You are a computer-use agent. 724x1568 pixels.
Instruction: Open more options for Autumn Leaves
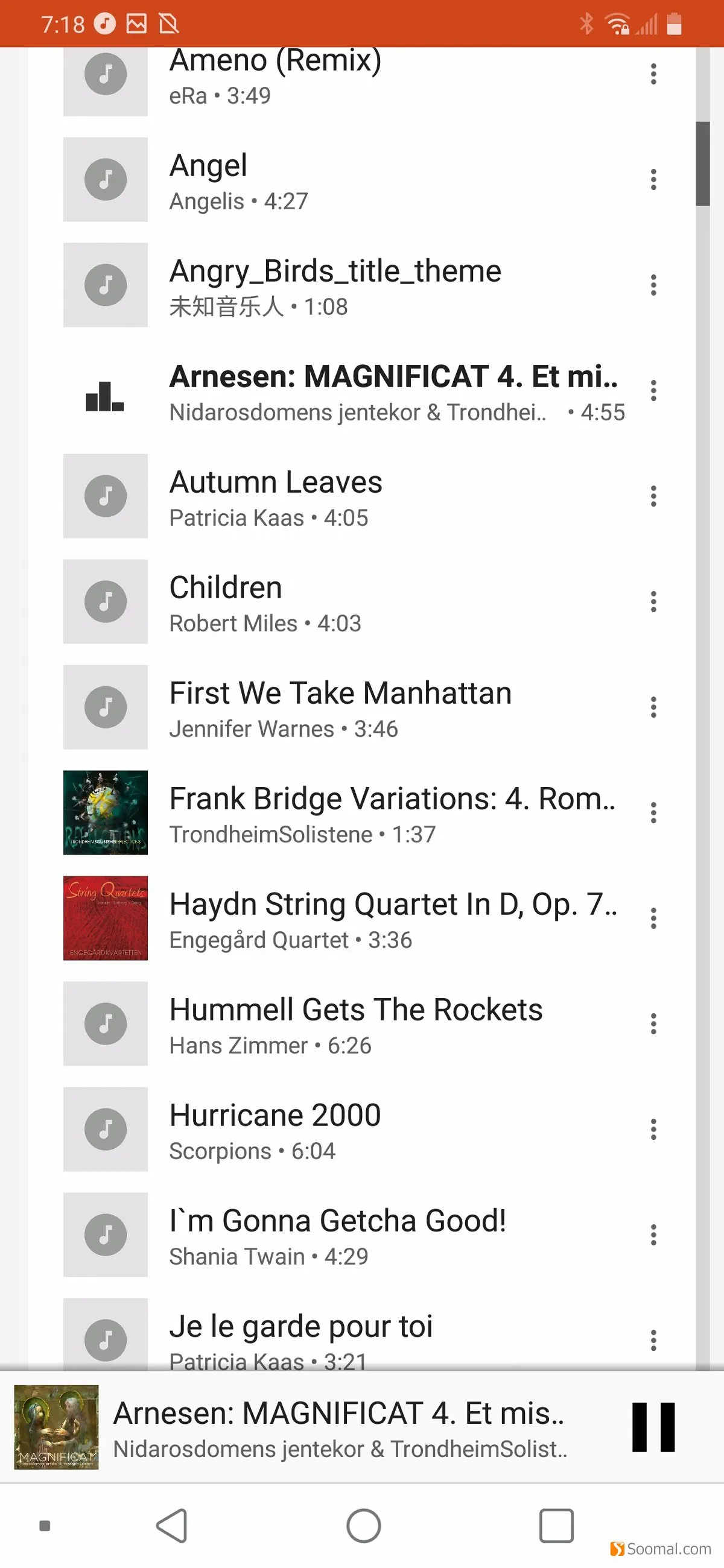[653, 496]
